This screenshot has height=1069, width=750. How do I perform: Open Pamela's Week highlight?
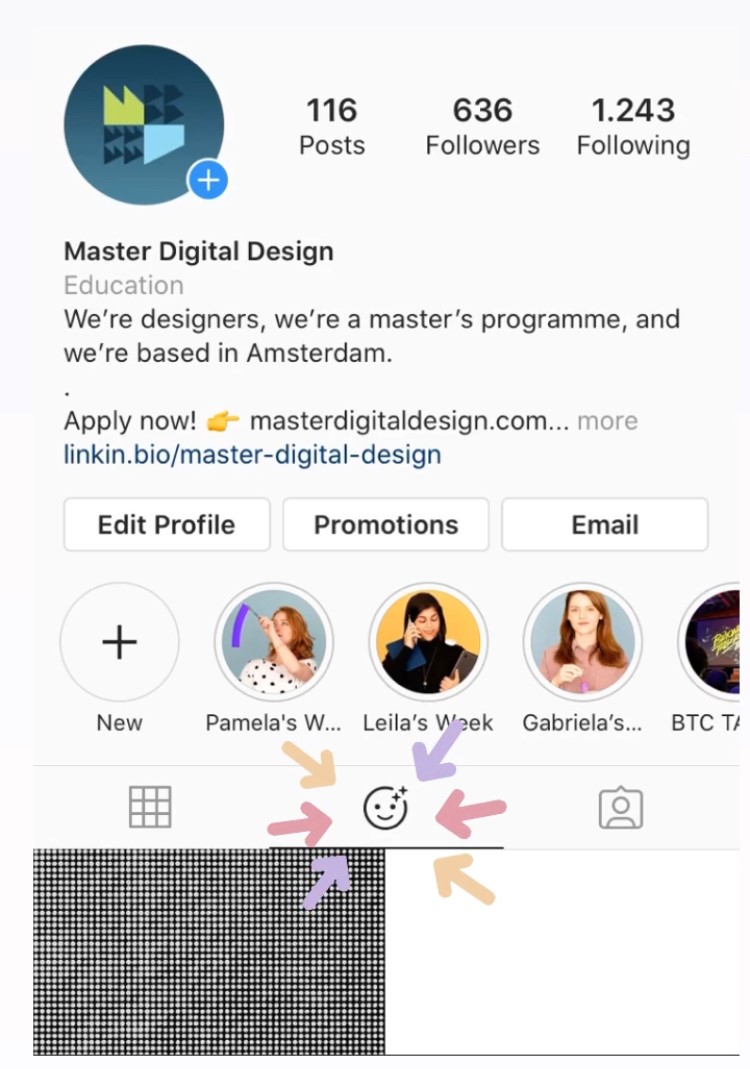(x=274, y=642)
